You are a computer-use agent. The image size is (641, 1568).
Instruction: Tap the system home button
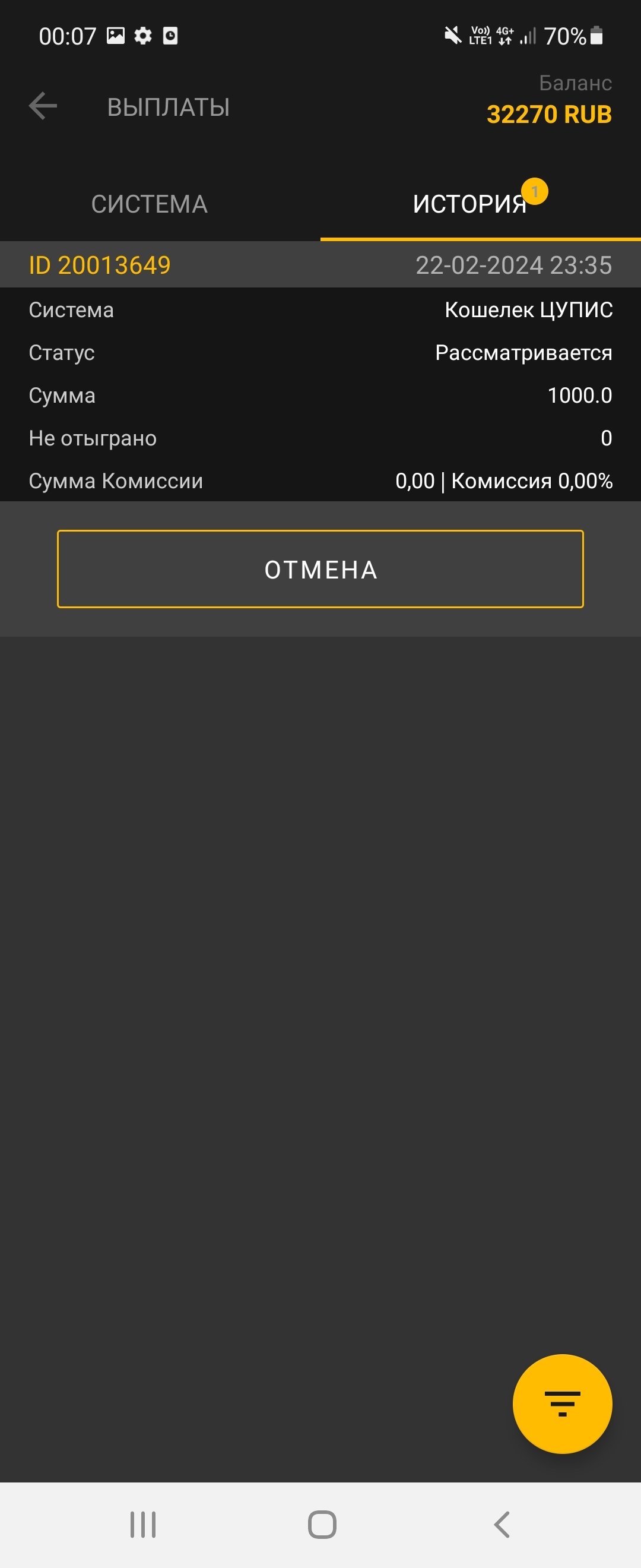tap(322, 1525)
